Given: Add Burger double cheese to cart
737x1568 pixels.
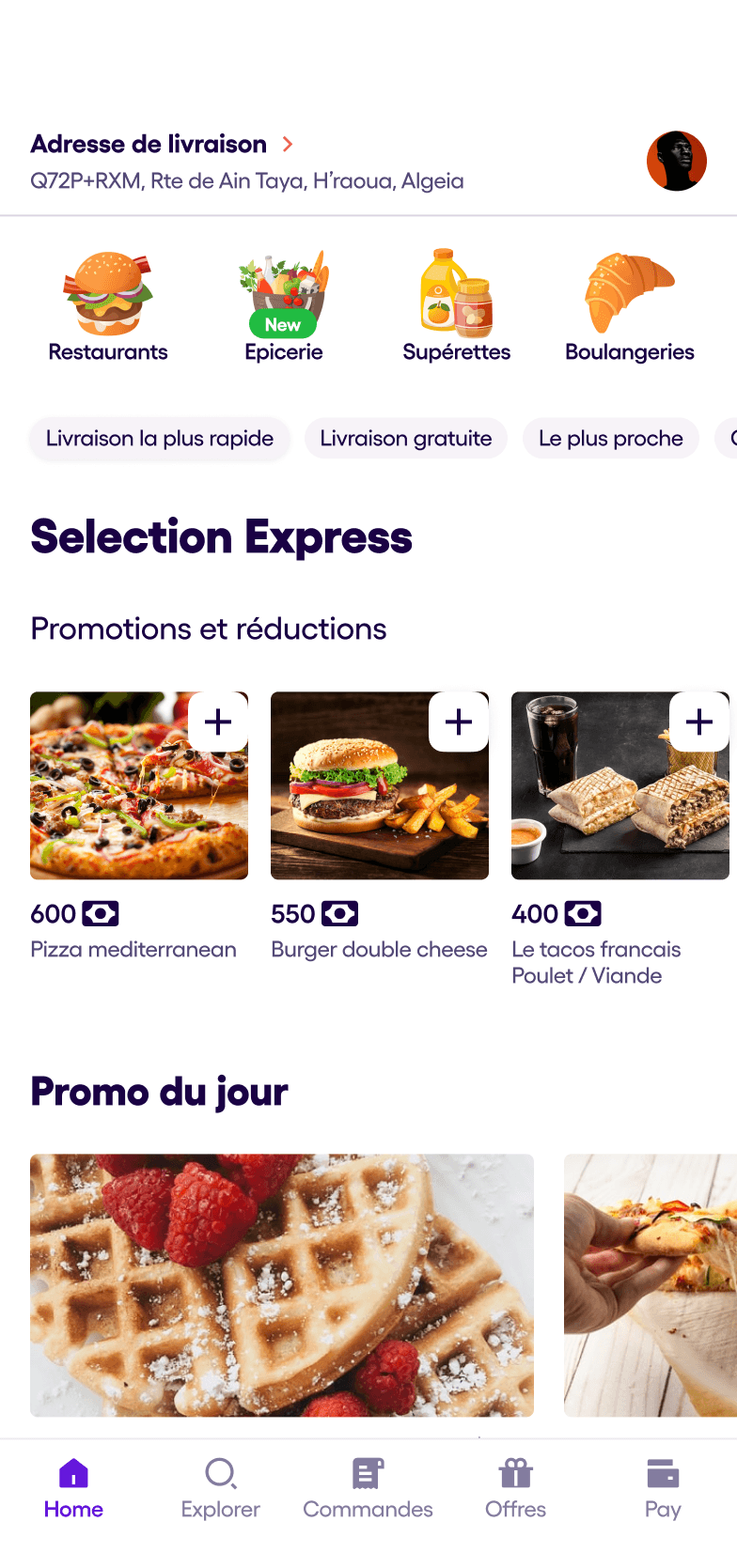Looking at the screenshot, I should pos(459,722).
